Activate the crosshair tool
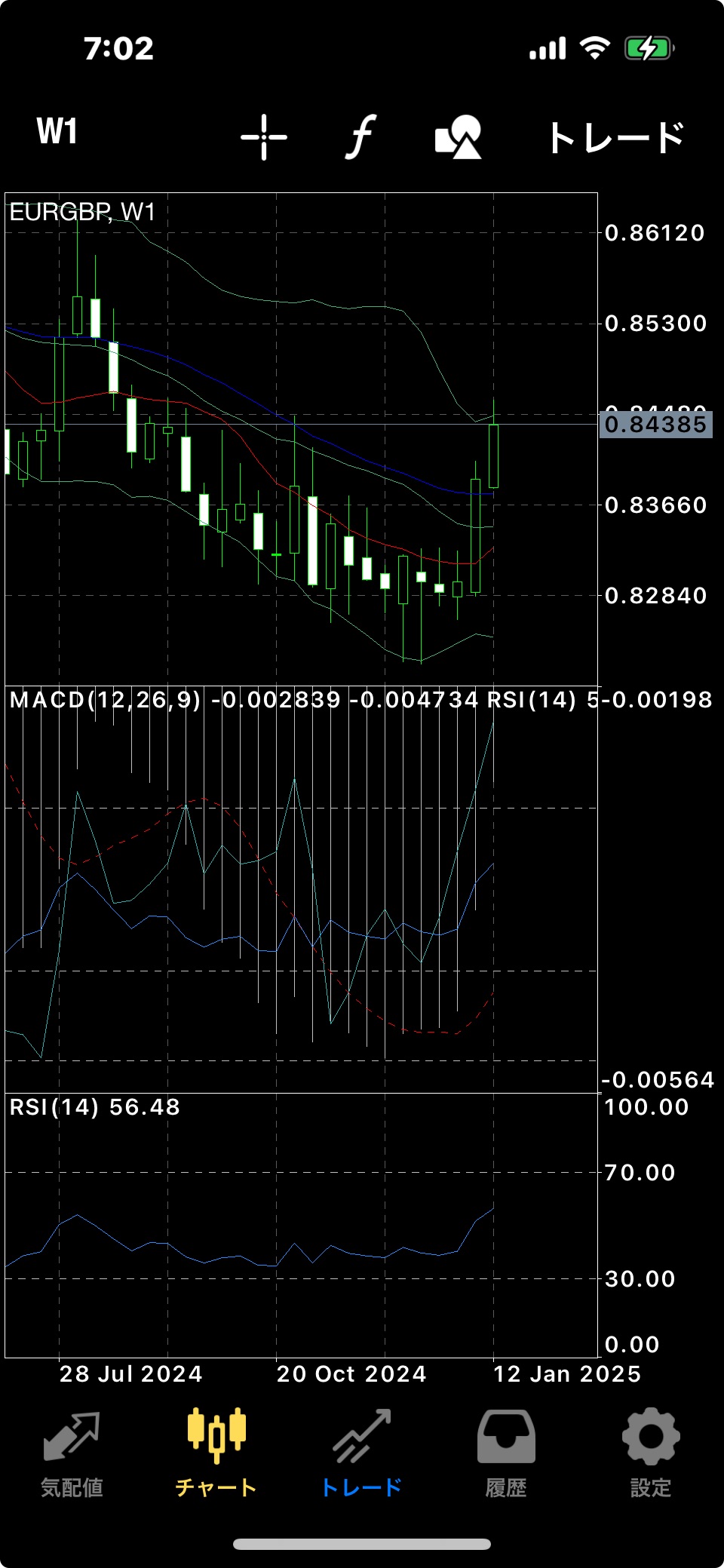The height and width of the screenshot is (1568, 724). tap(264, 137)
